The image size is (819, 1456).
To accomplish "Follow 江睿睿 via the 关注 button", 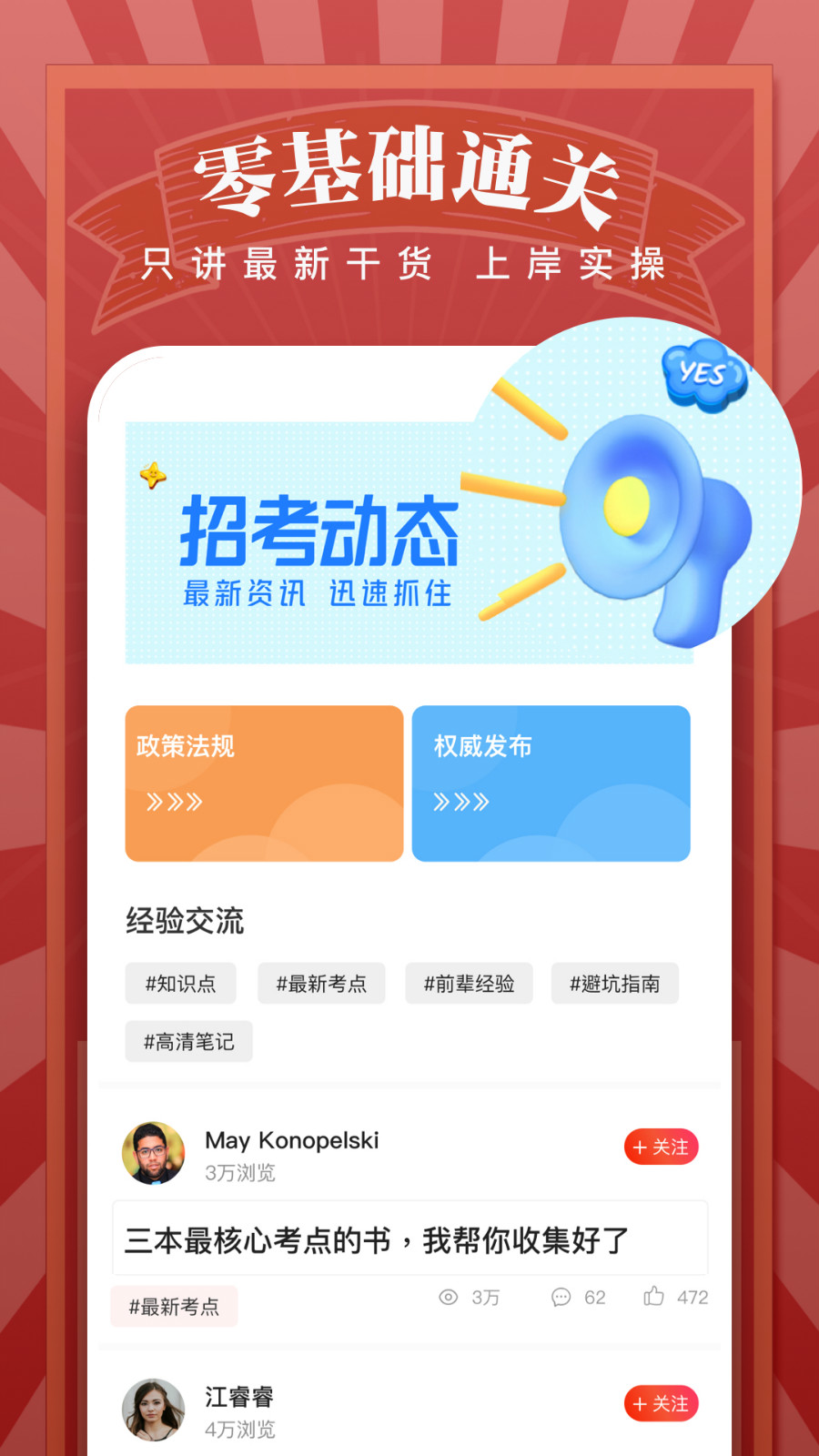I will coord(661,1404).
